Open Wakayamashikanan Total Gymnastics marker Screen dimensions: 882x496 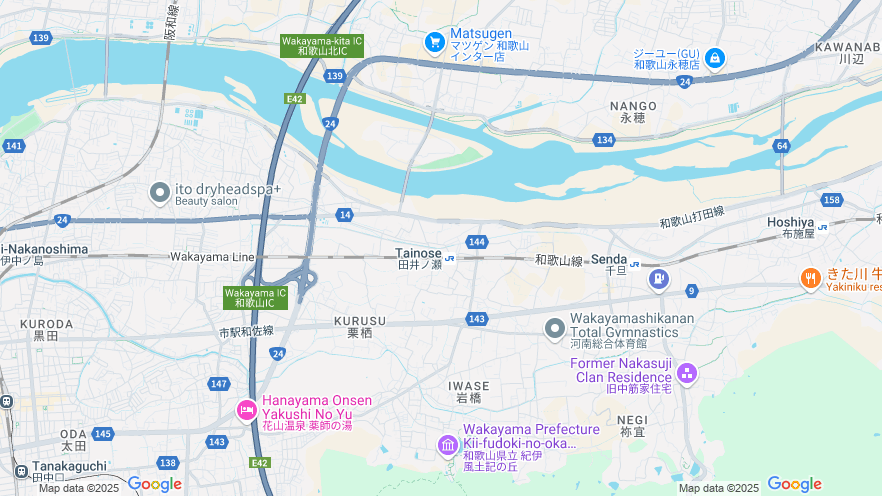555,328
